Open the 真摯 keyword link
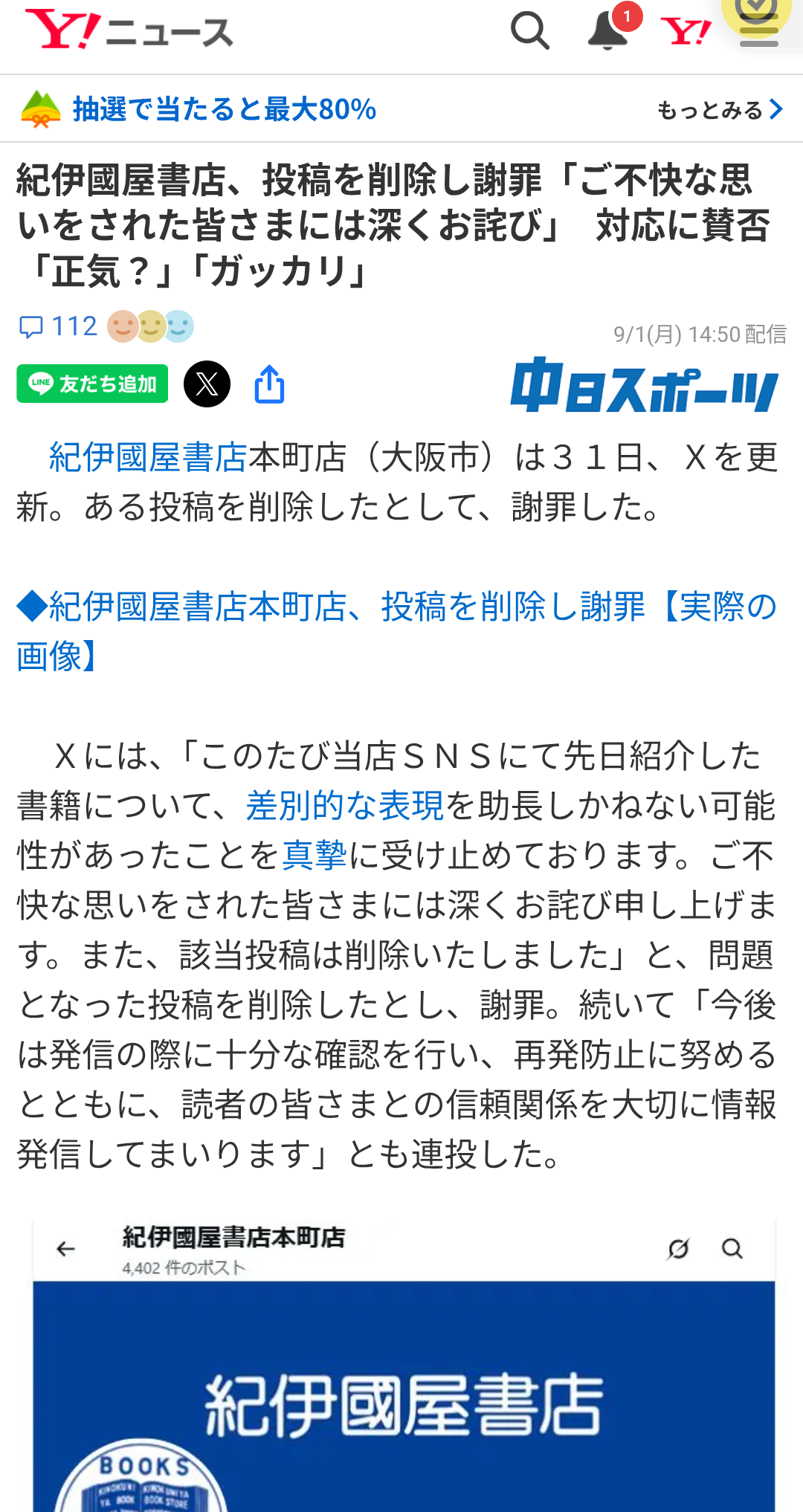 [x=315, y=856]
